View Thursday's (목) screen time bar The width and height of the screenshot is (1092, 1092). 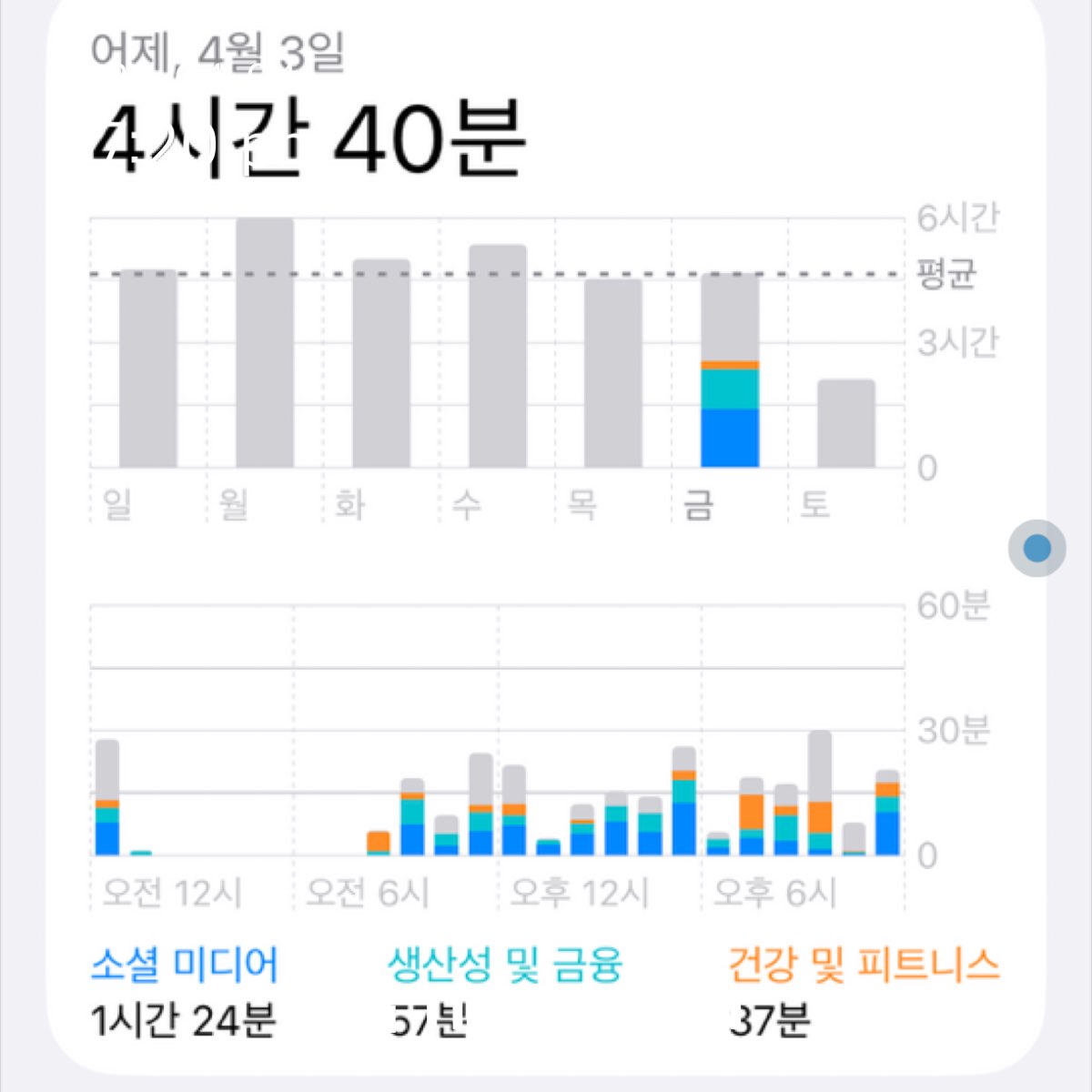[613, 373]
